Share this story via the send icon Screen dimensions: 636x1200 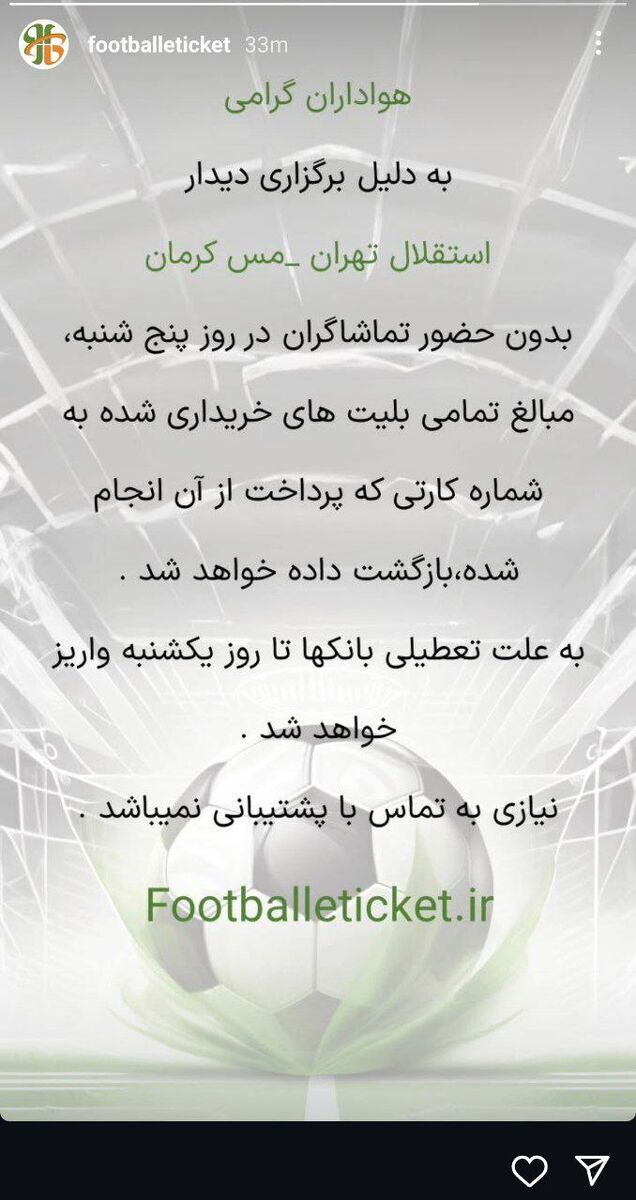[x=592, y=1169]
